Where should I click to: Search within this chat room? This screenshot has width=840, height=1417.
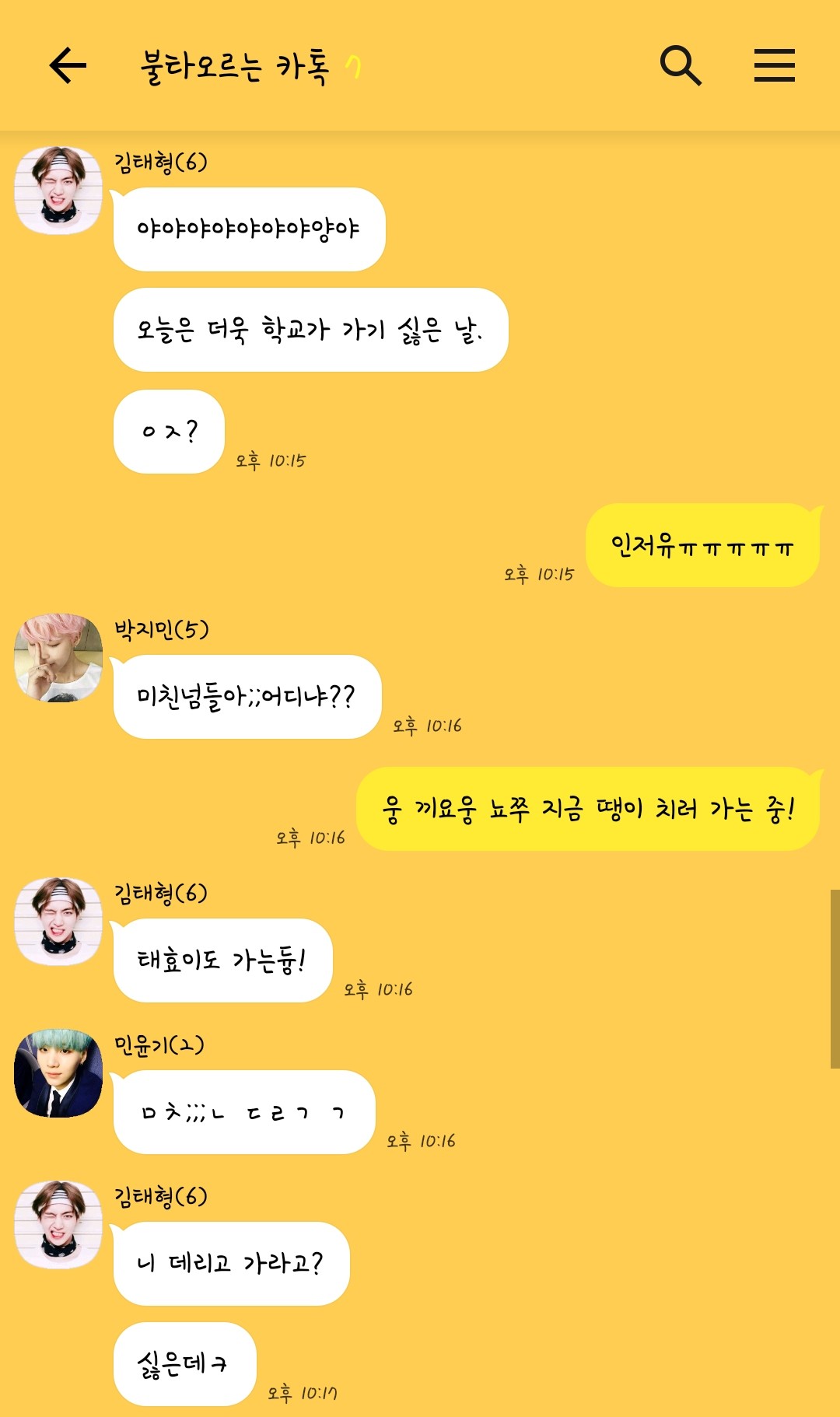[x=681, y=65]
